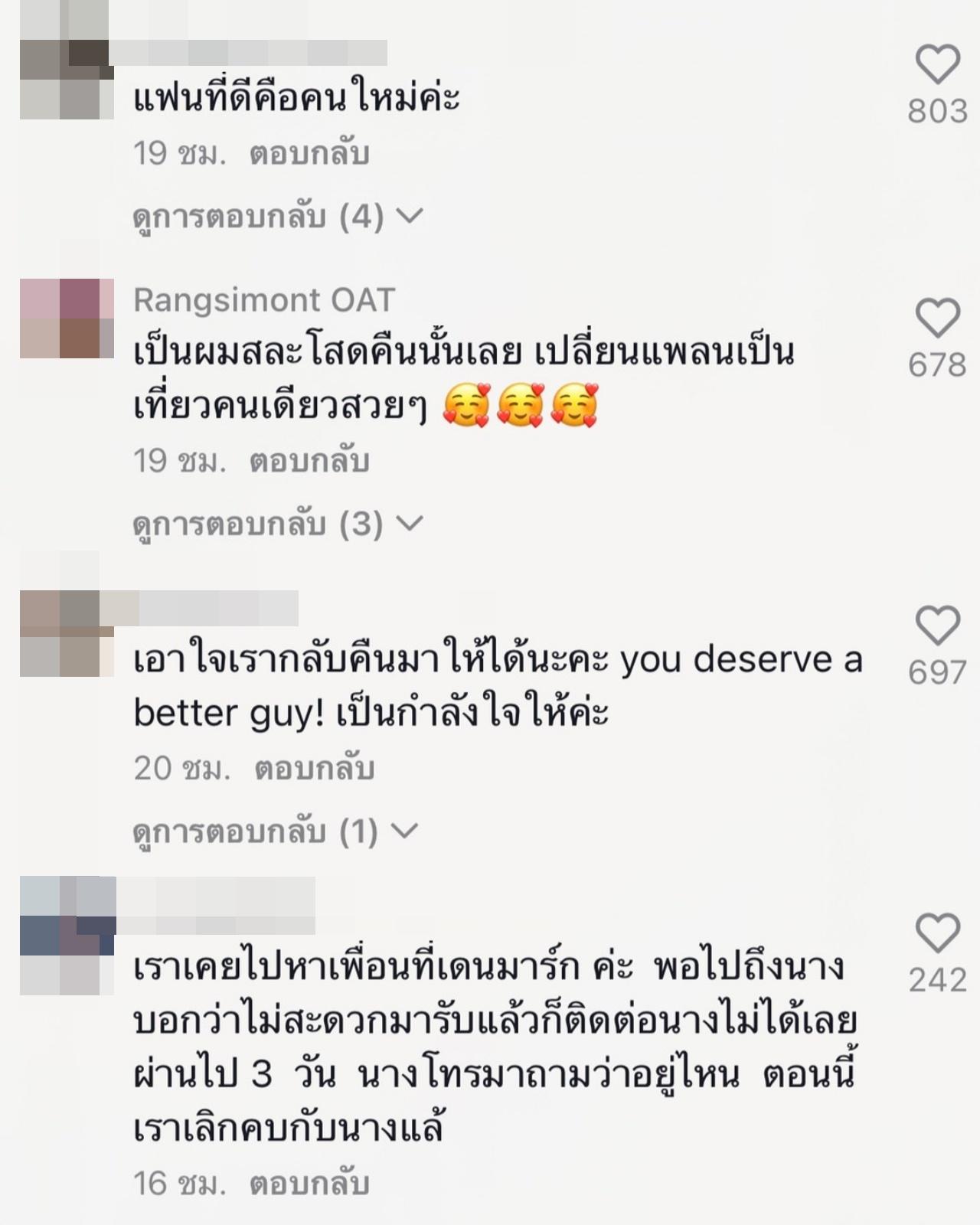This screenshot has width=980, height=1225.
Task: Expand the 1 reply under the 'better guy' comment
Action: (x=275, y=831)
